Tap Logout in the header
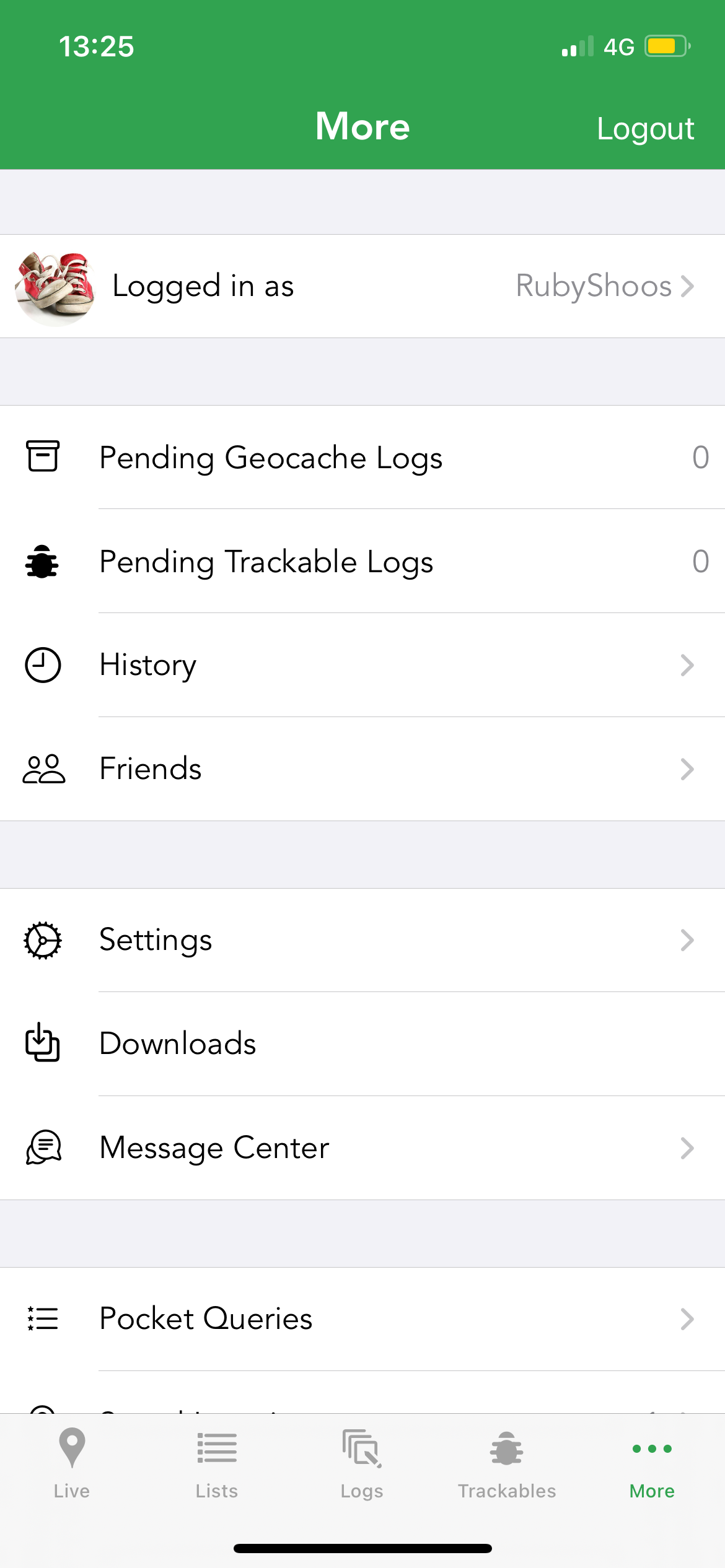Viewport: 725px width, 1568px height. coord(645,129)
